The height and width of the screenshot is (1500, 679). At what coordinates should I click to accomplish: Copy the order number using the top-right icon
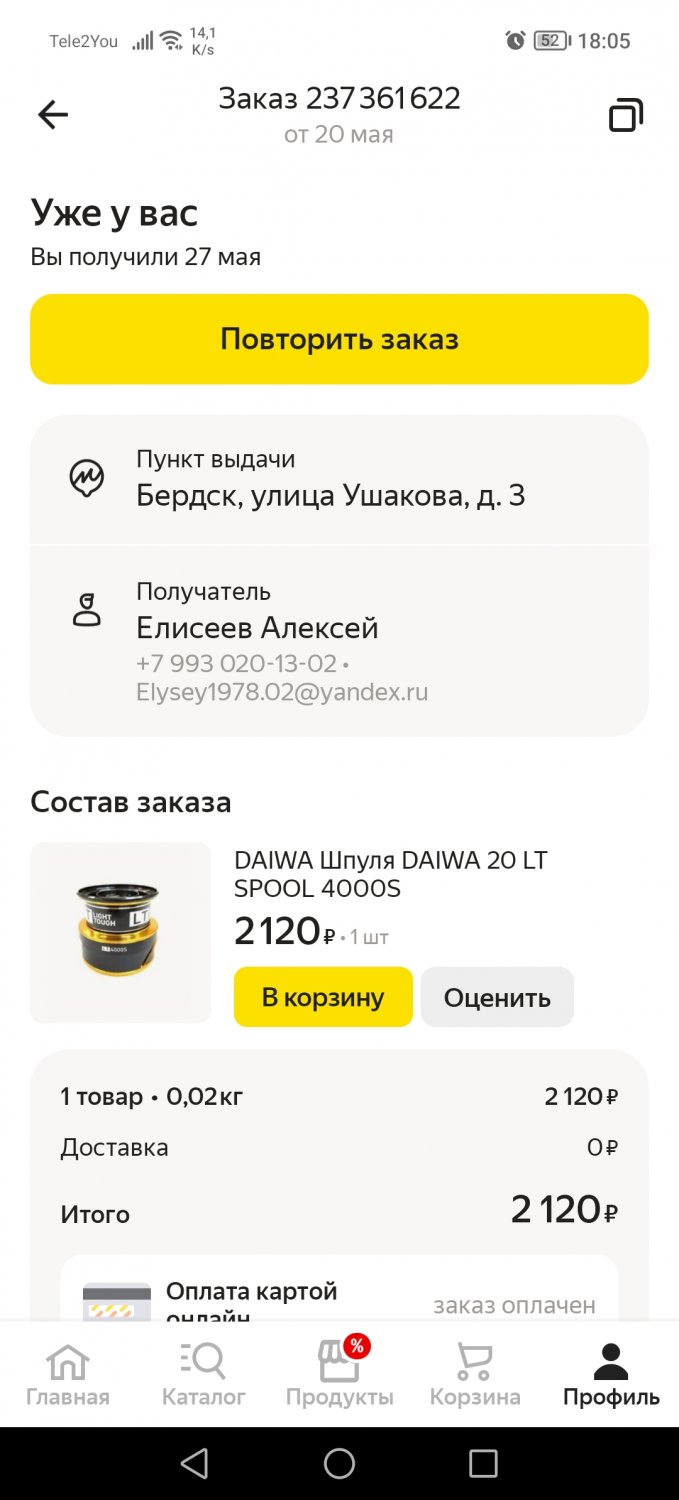point(626,115)
